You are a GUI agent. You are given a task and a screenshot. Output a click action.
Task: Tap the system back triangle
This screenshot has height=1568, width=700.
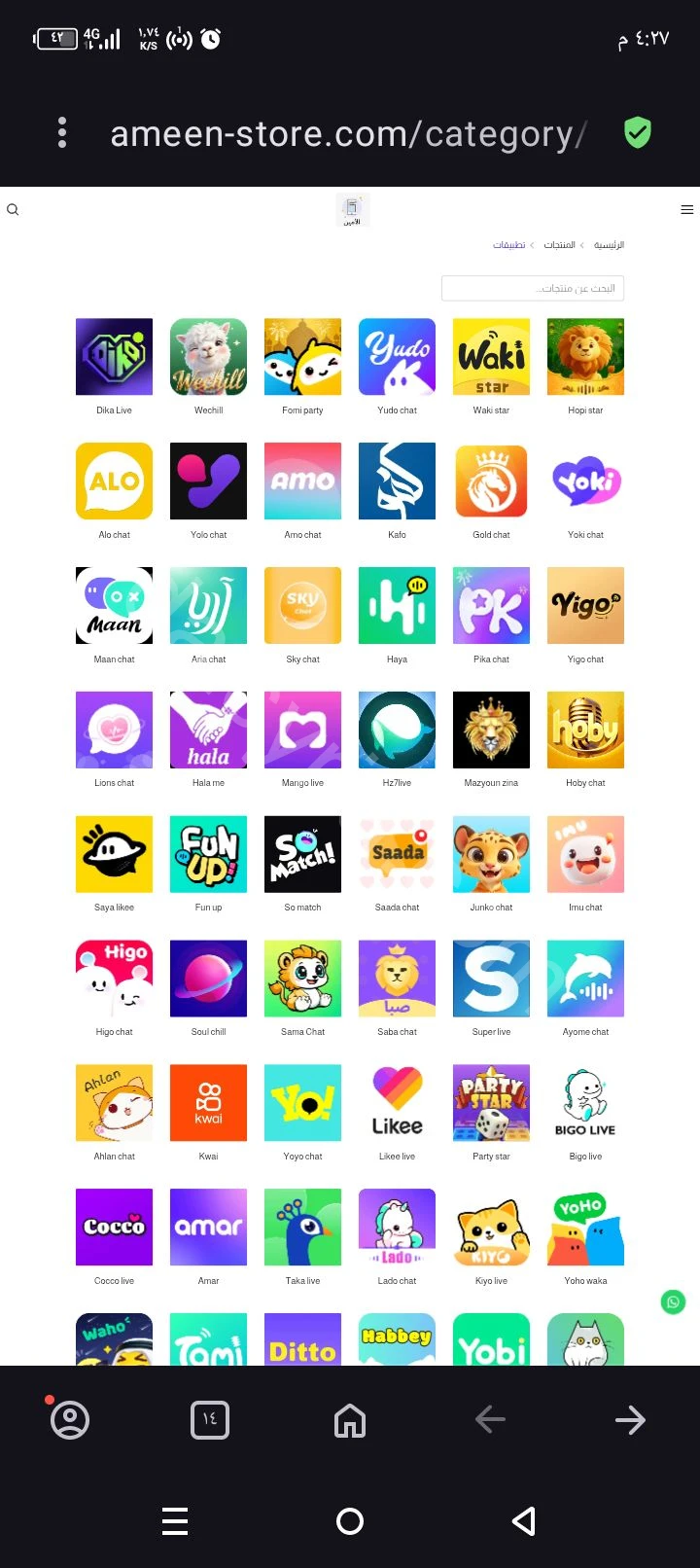[x=524, y=1521]
